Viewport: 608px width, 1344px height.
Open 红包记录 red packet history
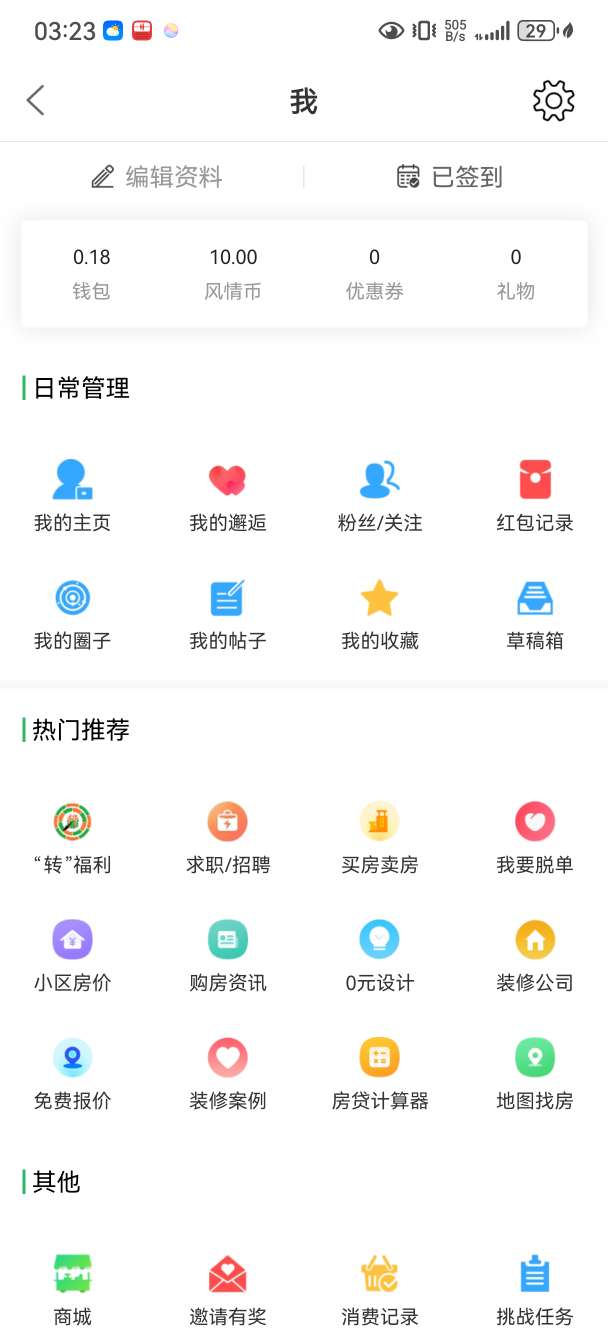[x=535, y=497]
